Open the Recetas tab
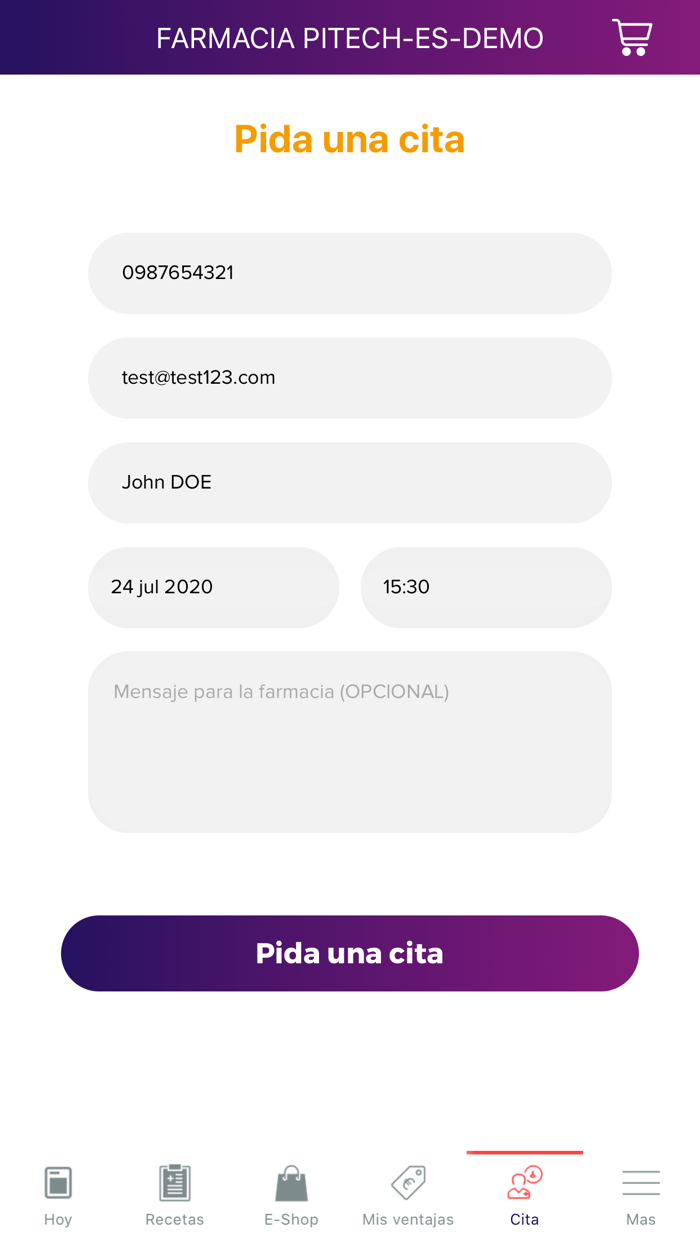This screenshot has width=700, height=1244. click(174, 1195)
